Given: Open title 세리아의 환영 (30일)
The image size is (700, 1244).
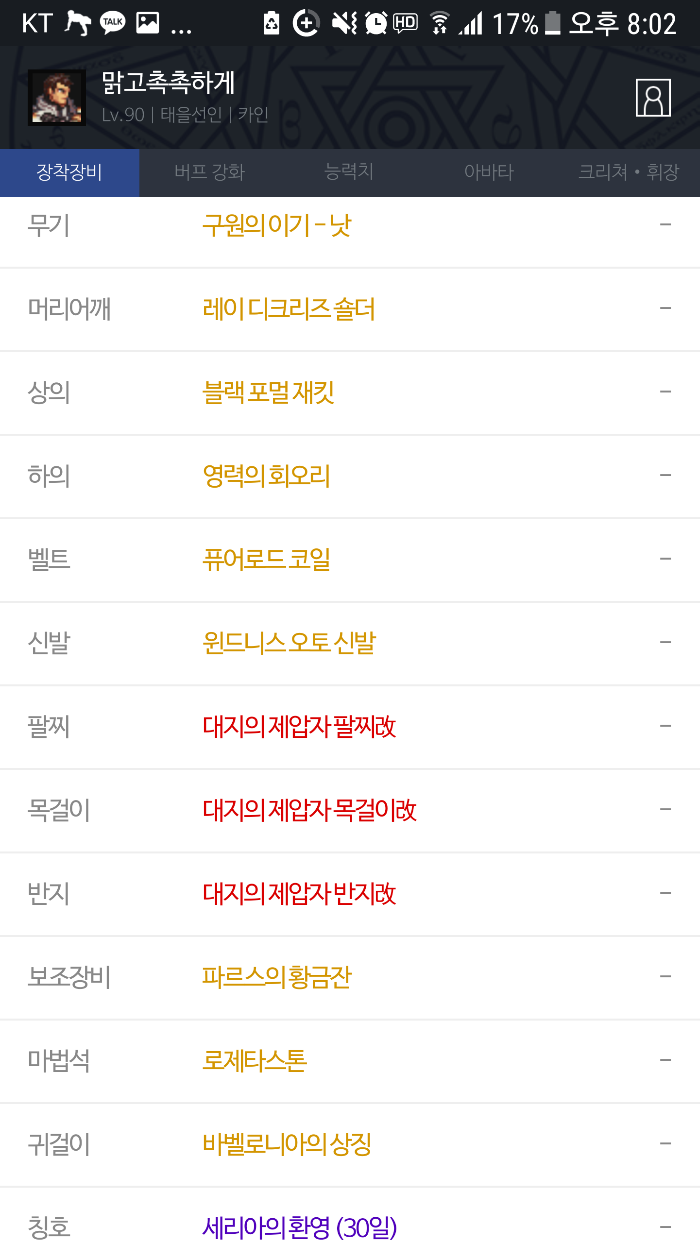Looking at the screenshot, I should [299, 1227].
